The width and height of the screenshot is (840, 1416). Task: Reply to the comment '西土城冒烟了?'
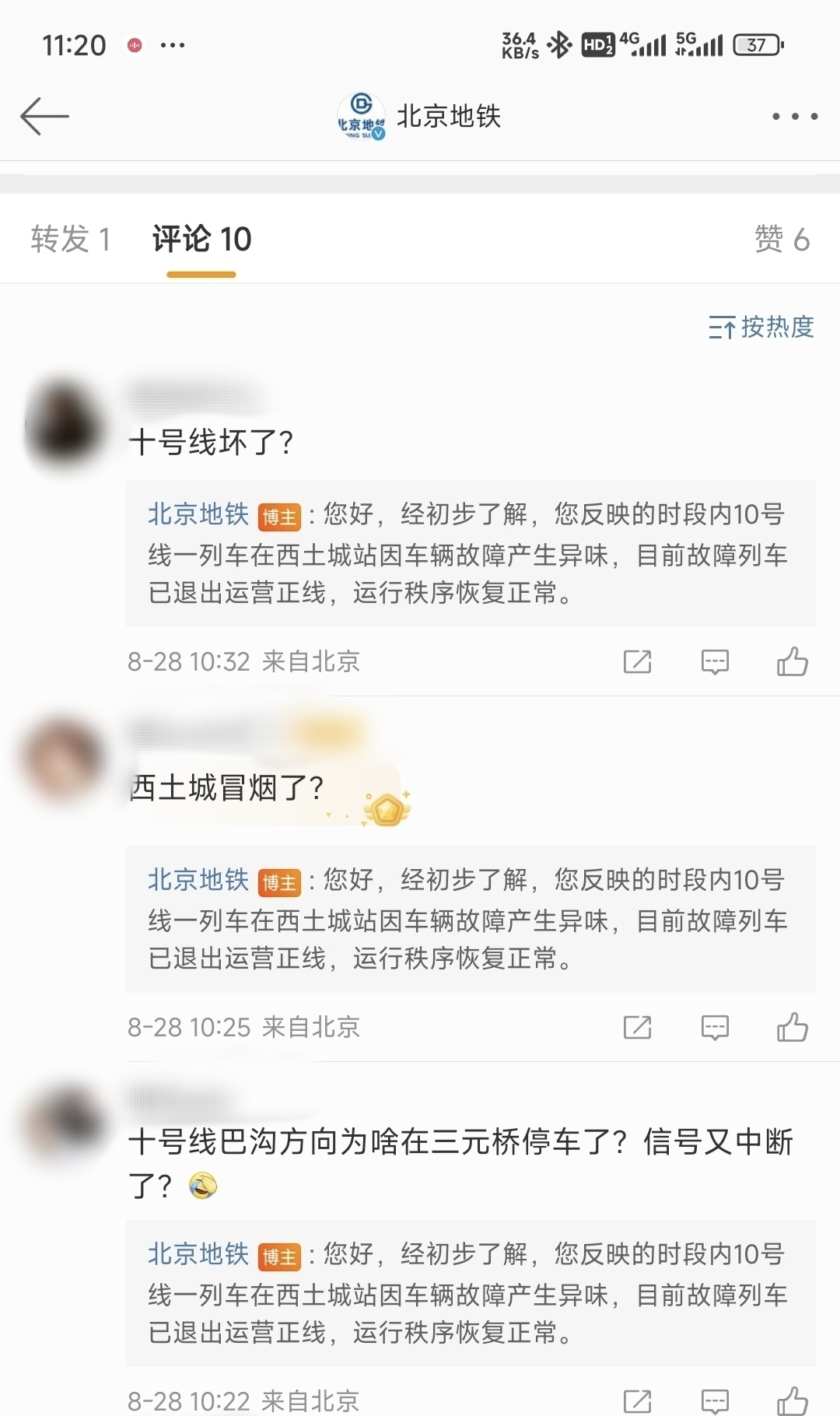[x=715, y=1028]
